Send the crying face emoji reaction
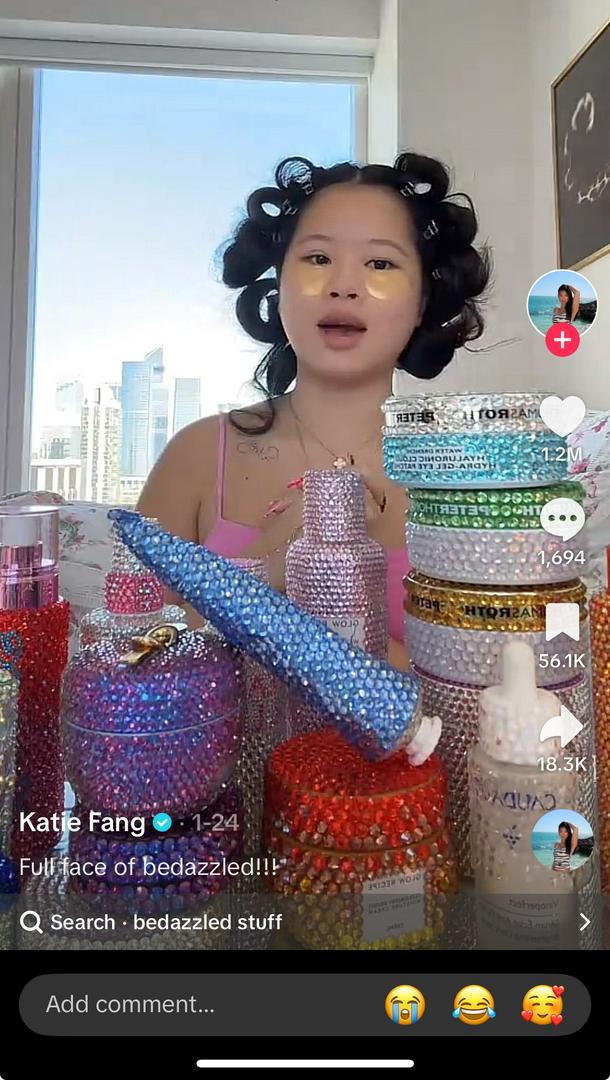Image resolution: width=610 pixels, height=1080 pixels. (405, 1004)
